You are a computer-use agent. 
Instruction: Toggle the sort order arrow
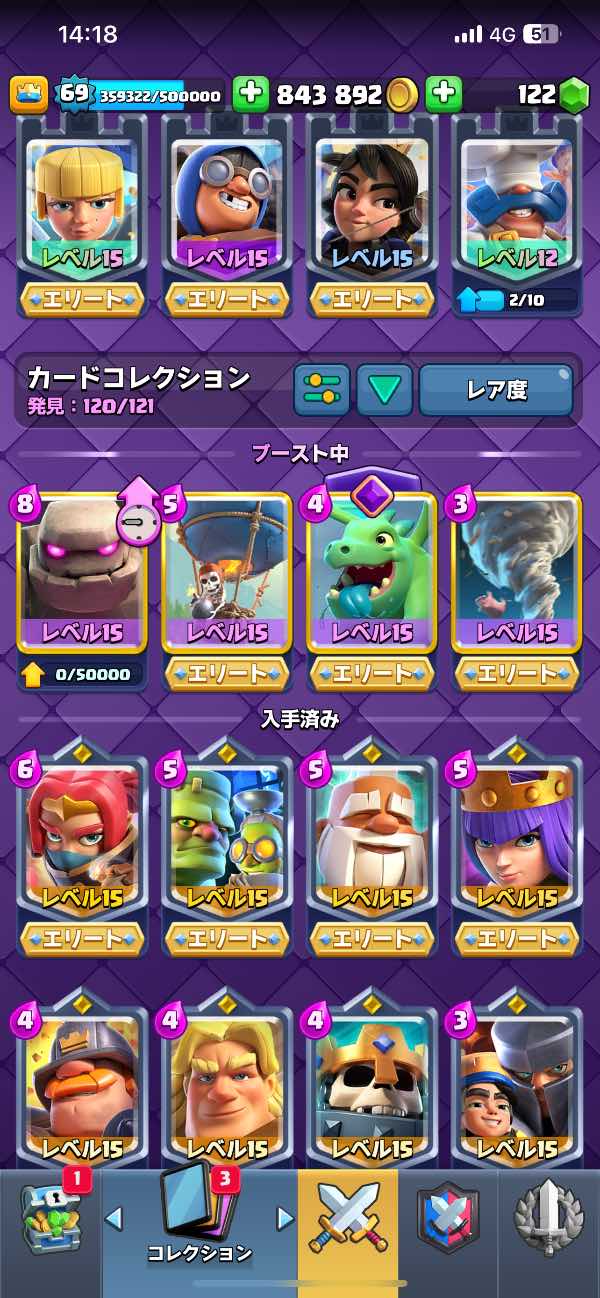click(x=384, y=391)
